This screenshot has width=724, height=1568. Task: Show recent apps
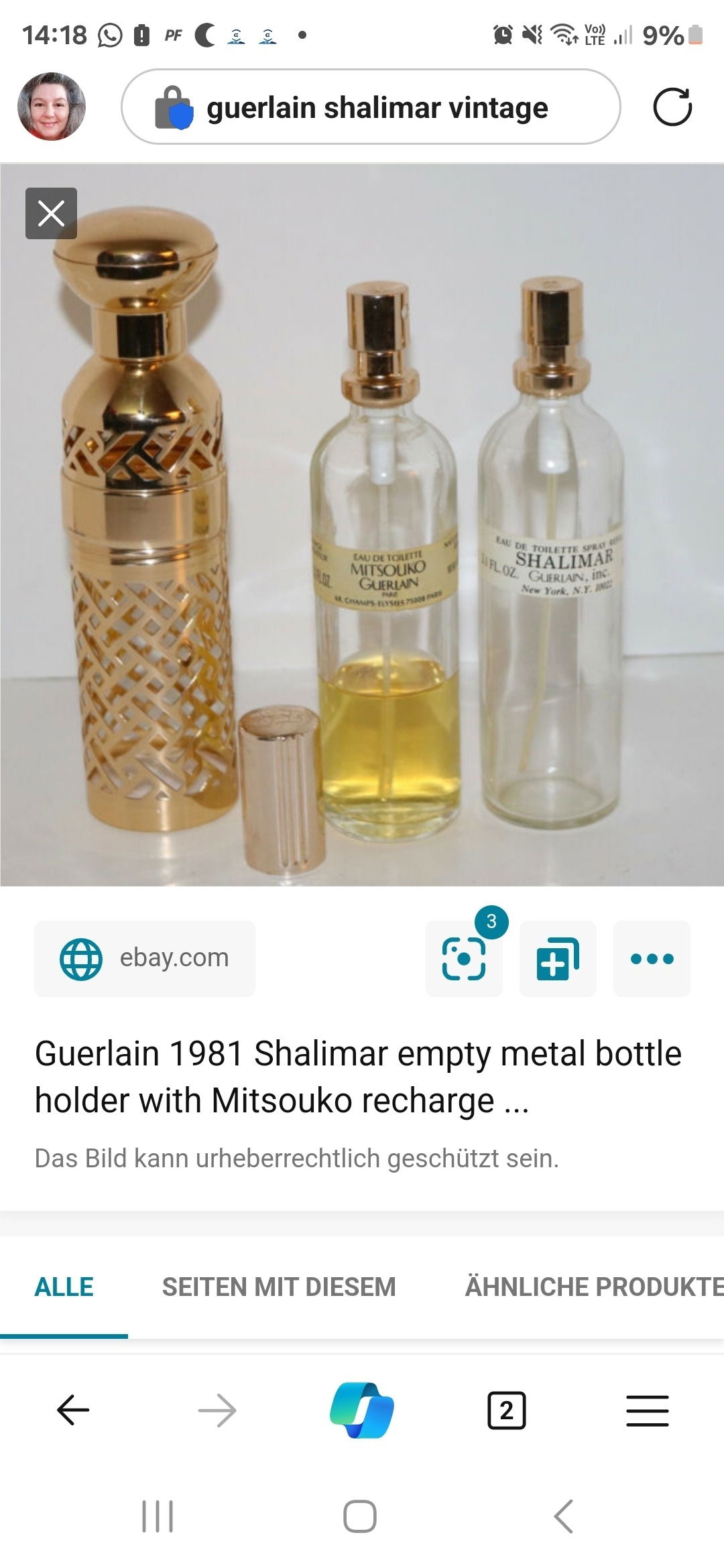[158, 1516]
